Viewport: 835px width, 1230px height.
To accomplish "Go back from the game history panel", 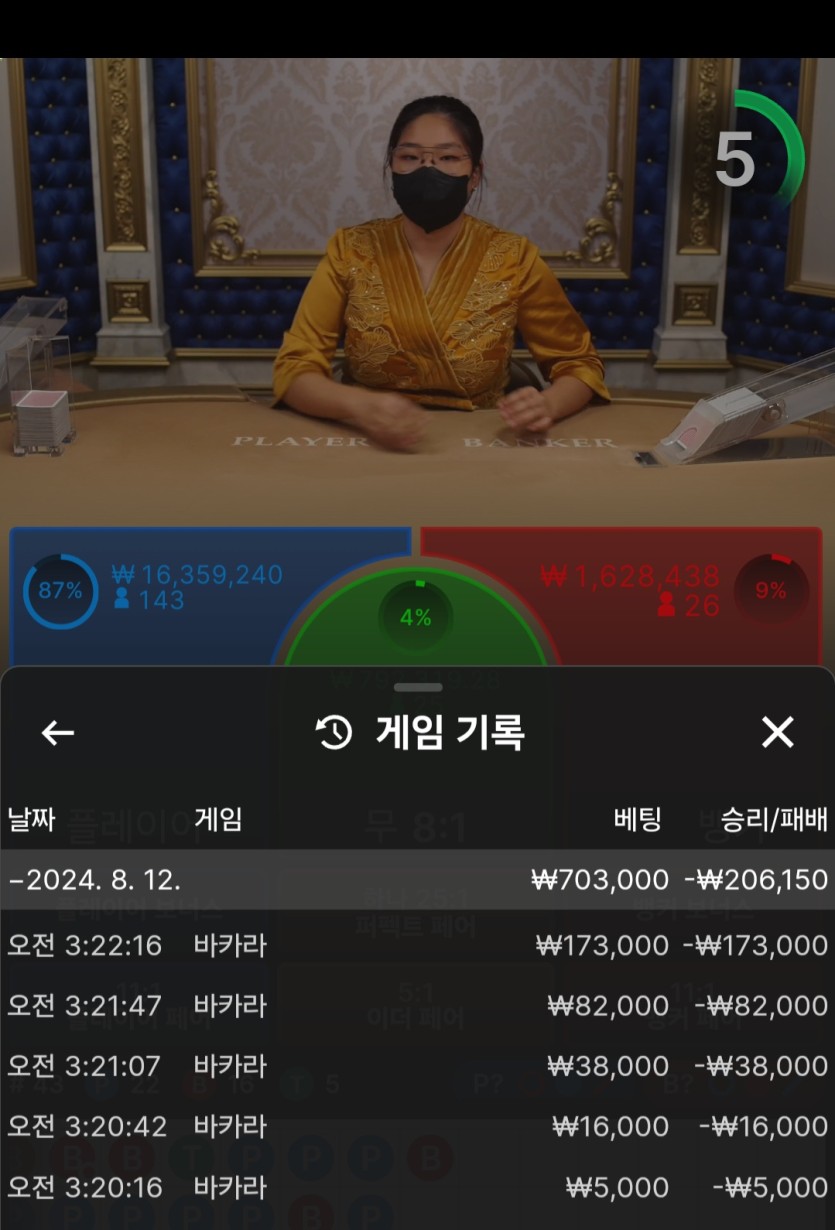I will [58, 733].
